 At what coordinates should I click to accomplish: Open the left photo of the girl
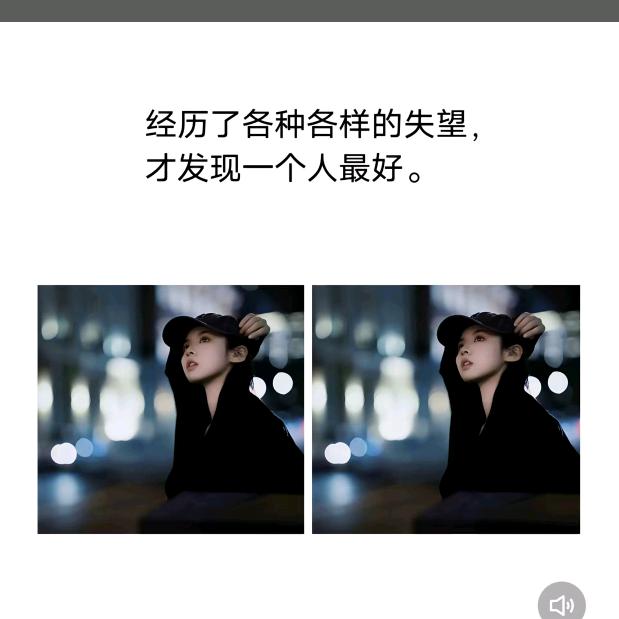pos(171,409)
